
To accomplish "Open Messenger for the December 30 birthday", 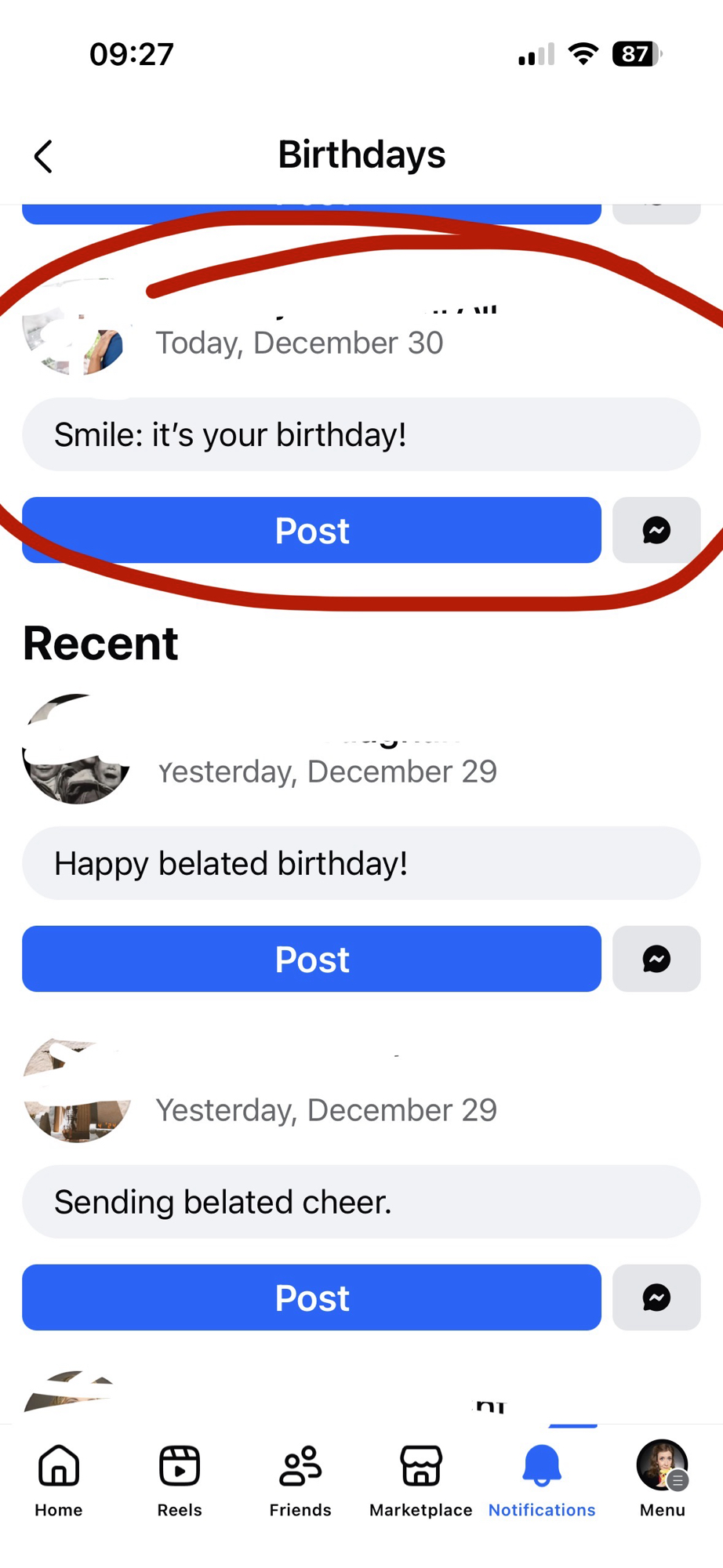I will [656, 530].
